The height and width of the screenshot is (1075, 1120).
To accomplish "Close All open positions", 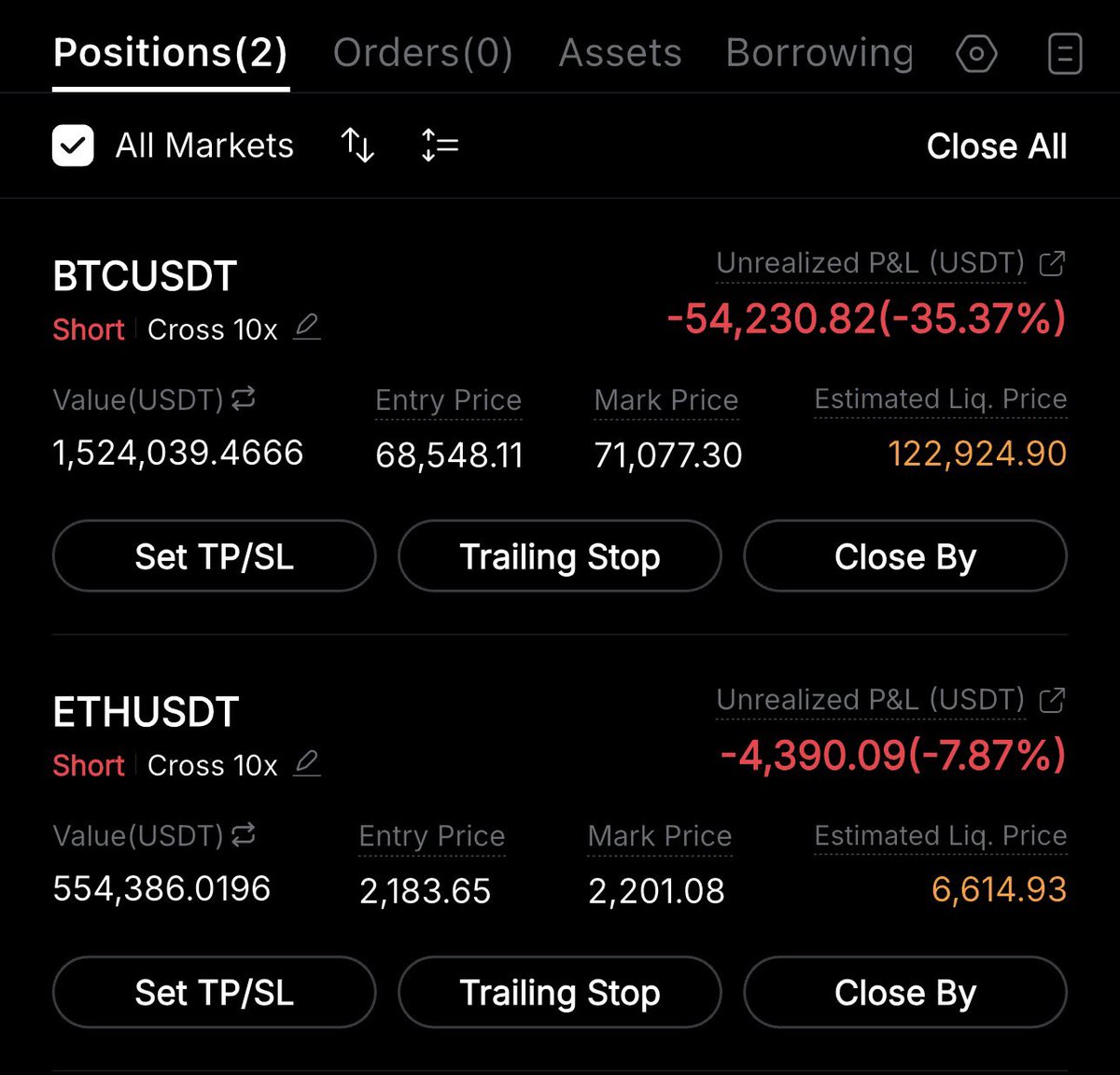I will (x=996, y=147).
